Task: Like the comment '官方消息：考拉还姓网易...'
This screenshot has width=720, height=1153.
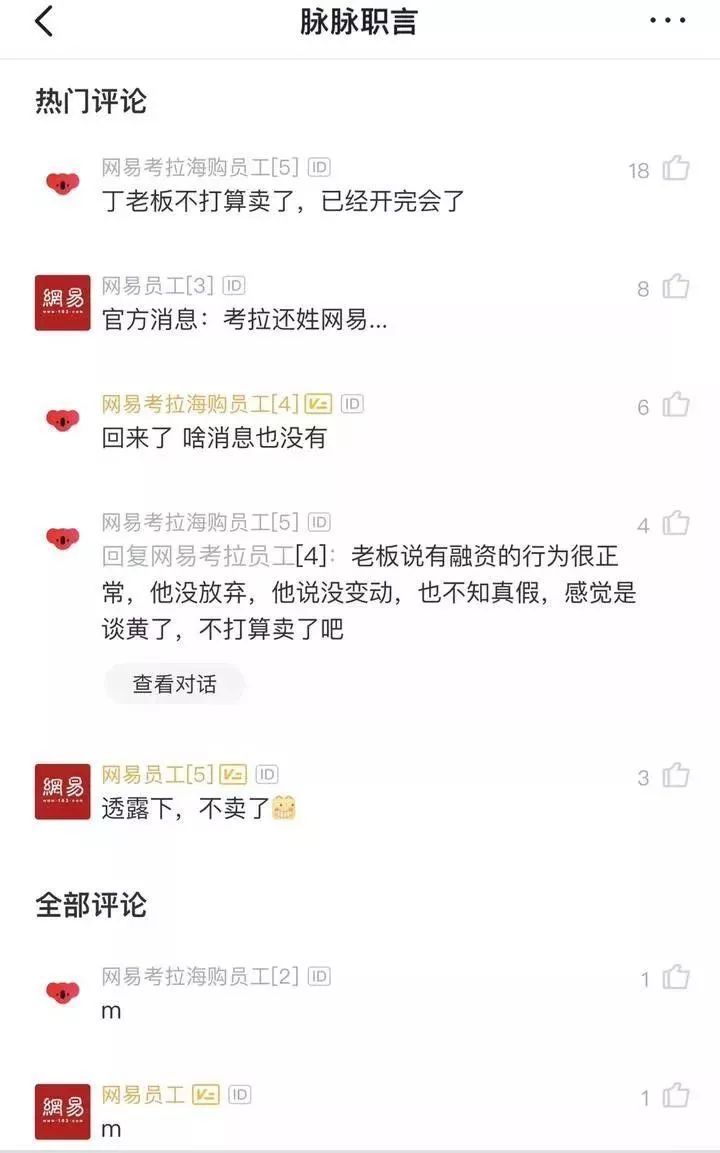Action: point(676,287)
